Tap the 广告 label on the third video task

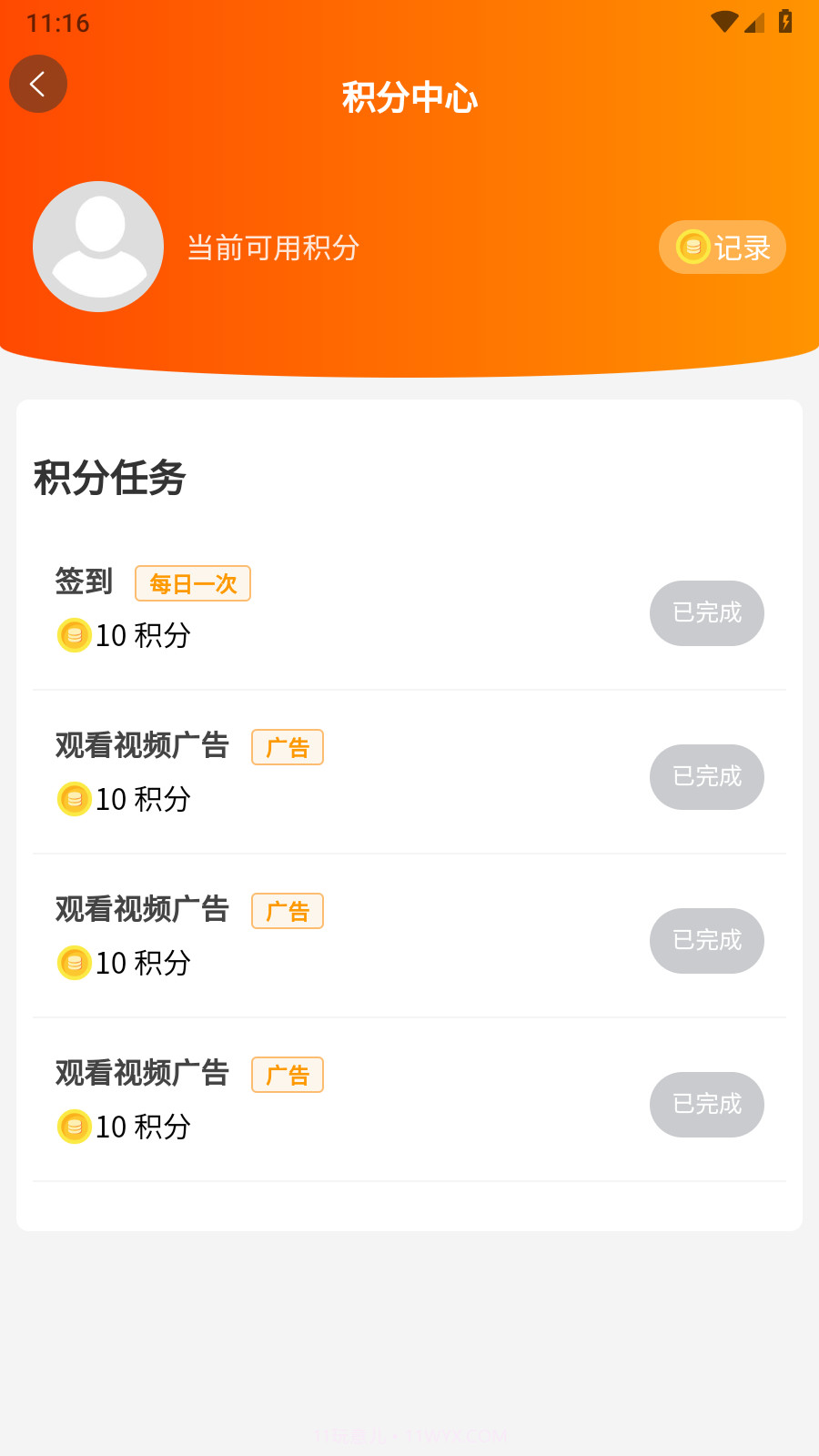point(287,1074)
